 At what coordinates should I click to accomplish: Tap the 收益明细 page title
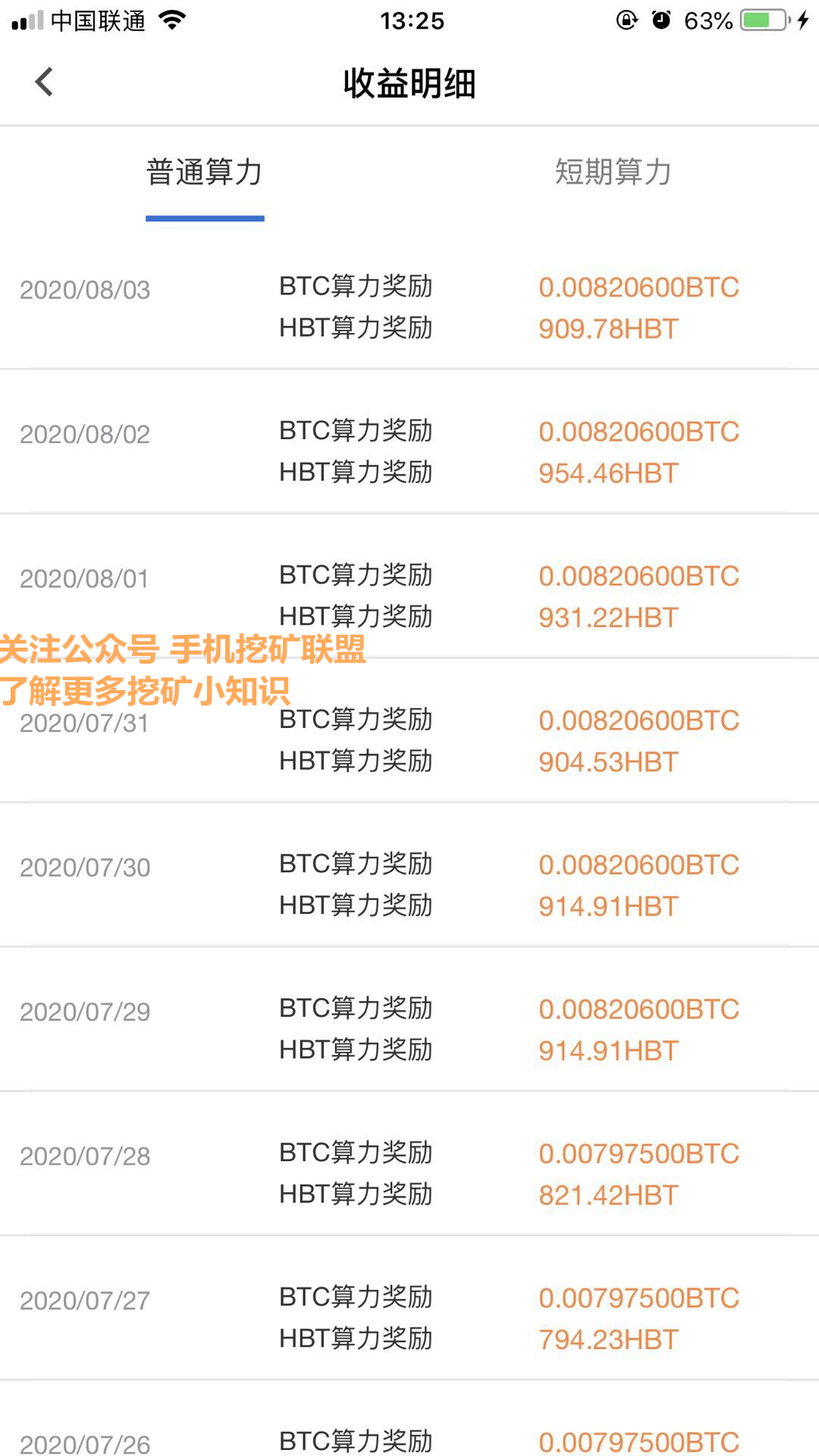point(409,84)
